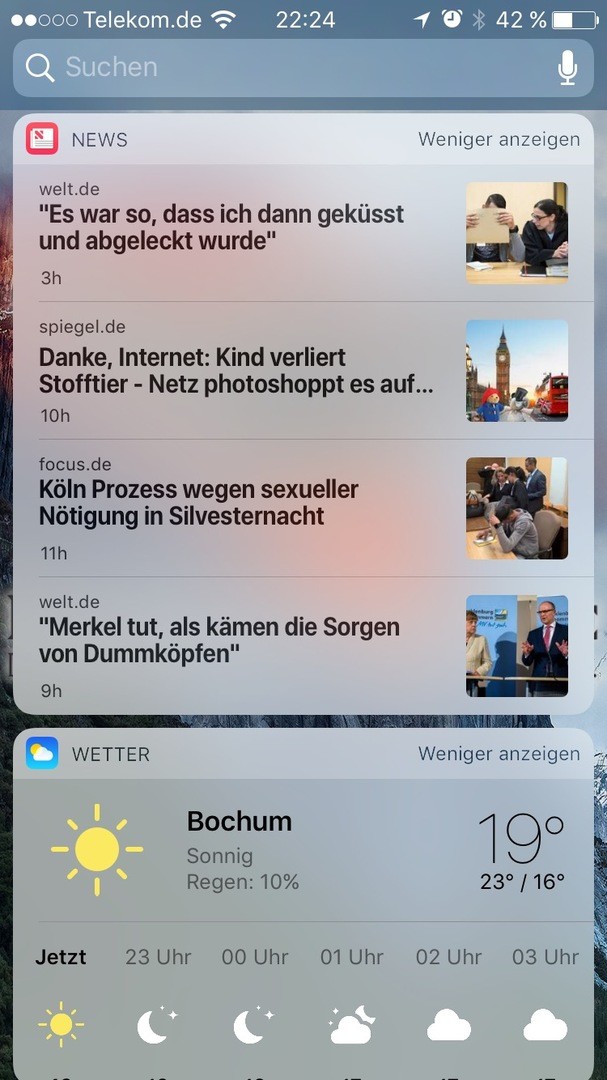This screenshot has height=1080, width=607.
Task: Start voice dictation with the microphone icon
Action: 567,68
